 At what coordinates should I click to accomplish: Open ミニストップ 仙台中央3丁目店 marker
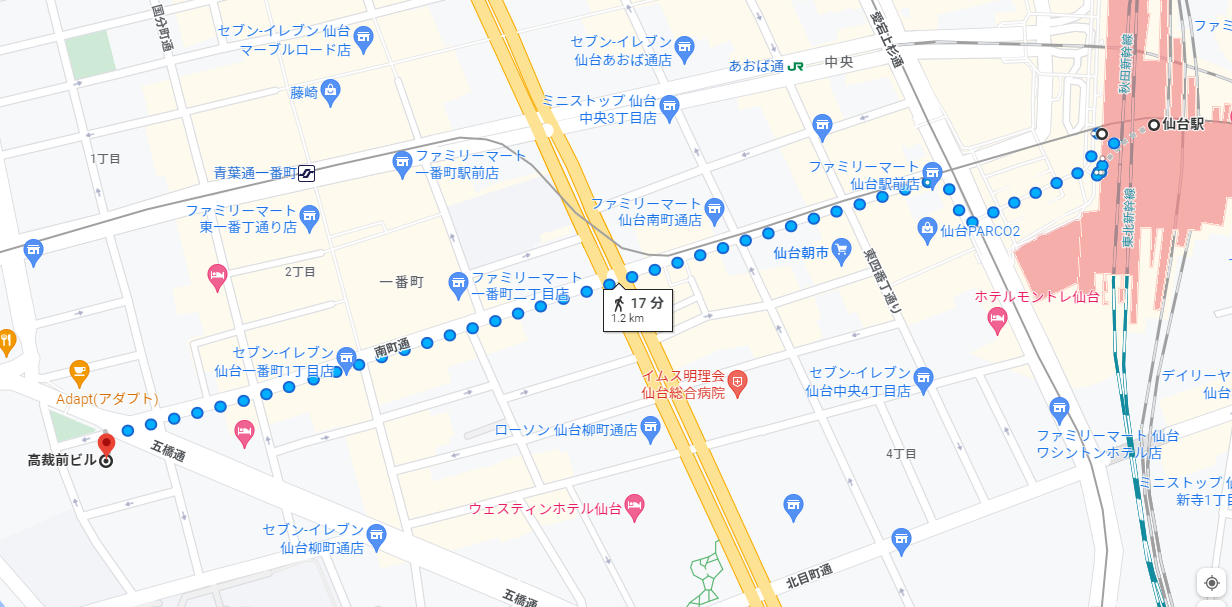pyautogui.click(x=670, y=102)
